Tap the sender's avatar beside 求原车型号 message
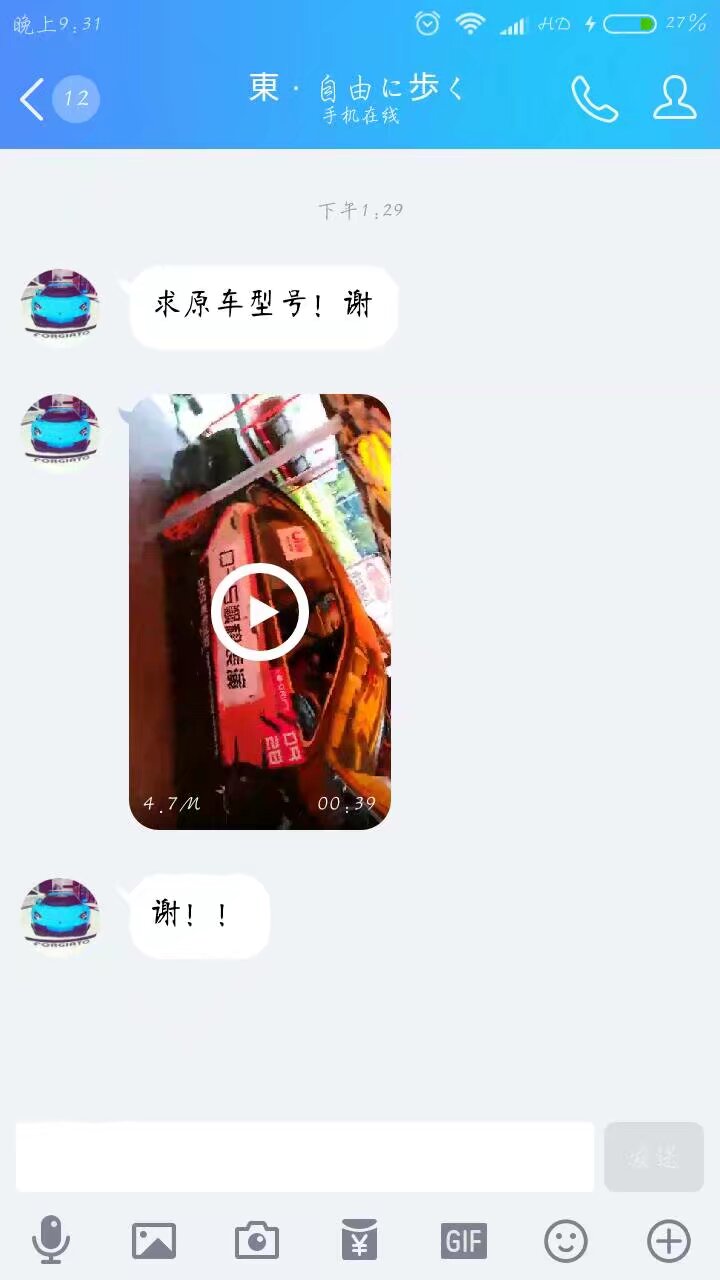 click(x=61, y=307)
